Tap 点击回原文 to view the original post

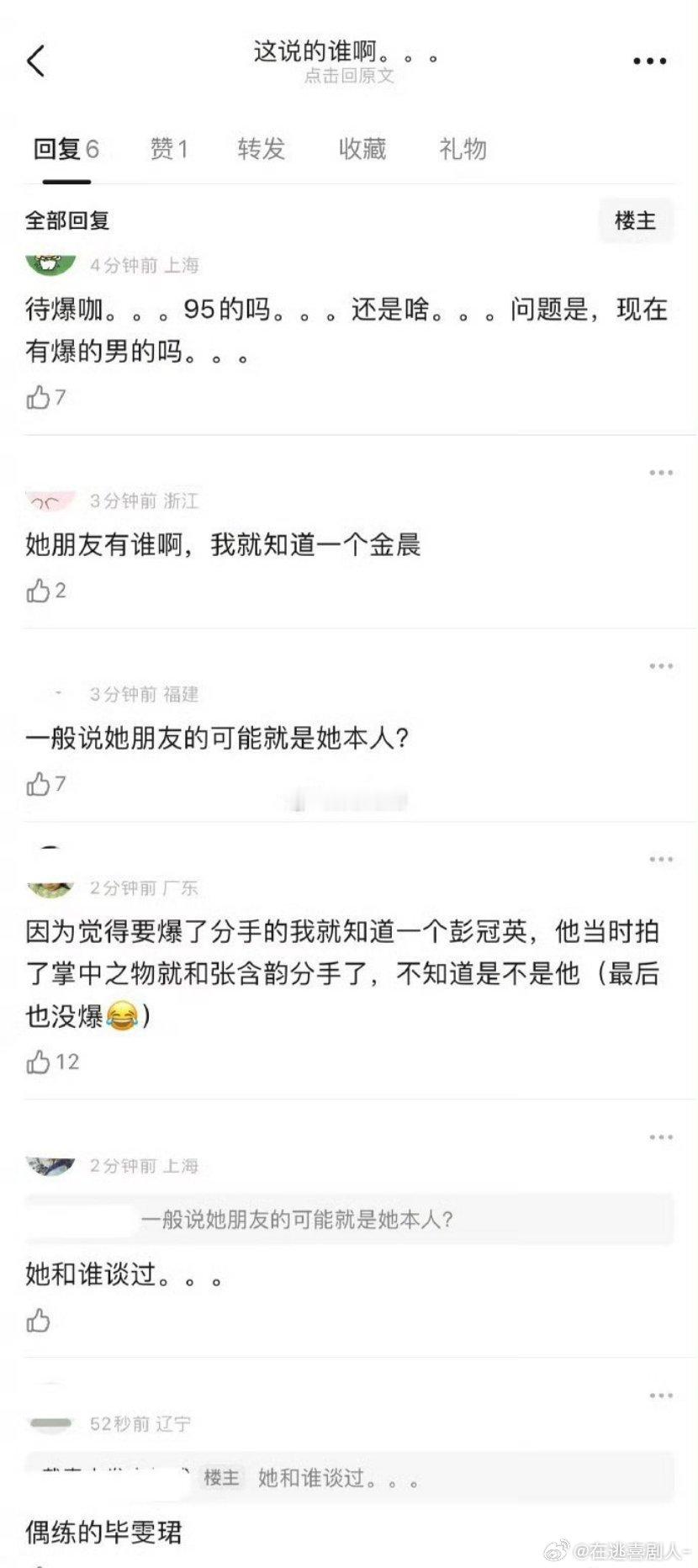point(348,78)
